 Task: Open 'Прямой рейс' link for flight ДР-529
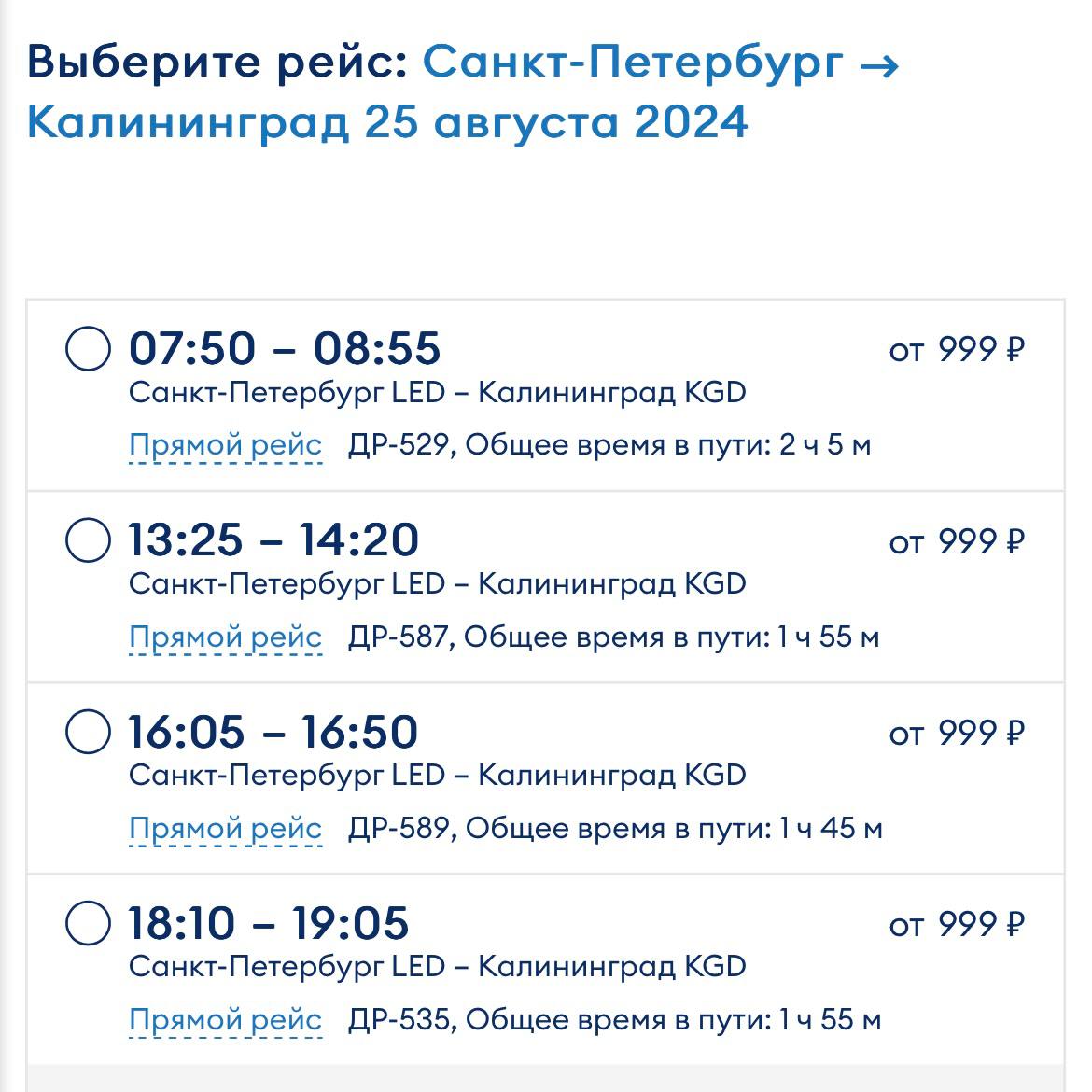click(225, 445)
